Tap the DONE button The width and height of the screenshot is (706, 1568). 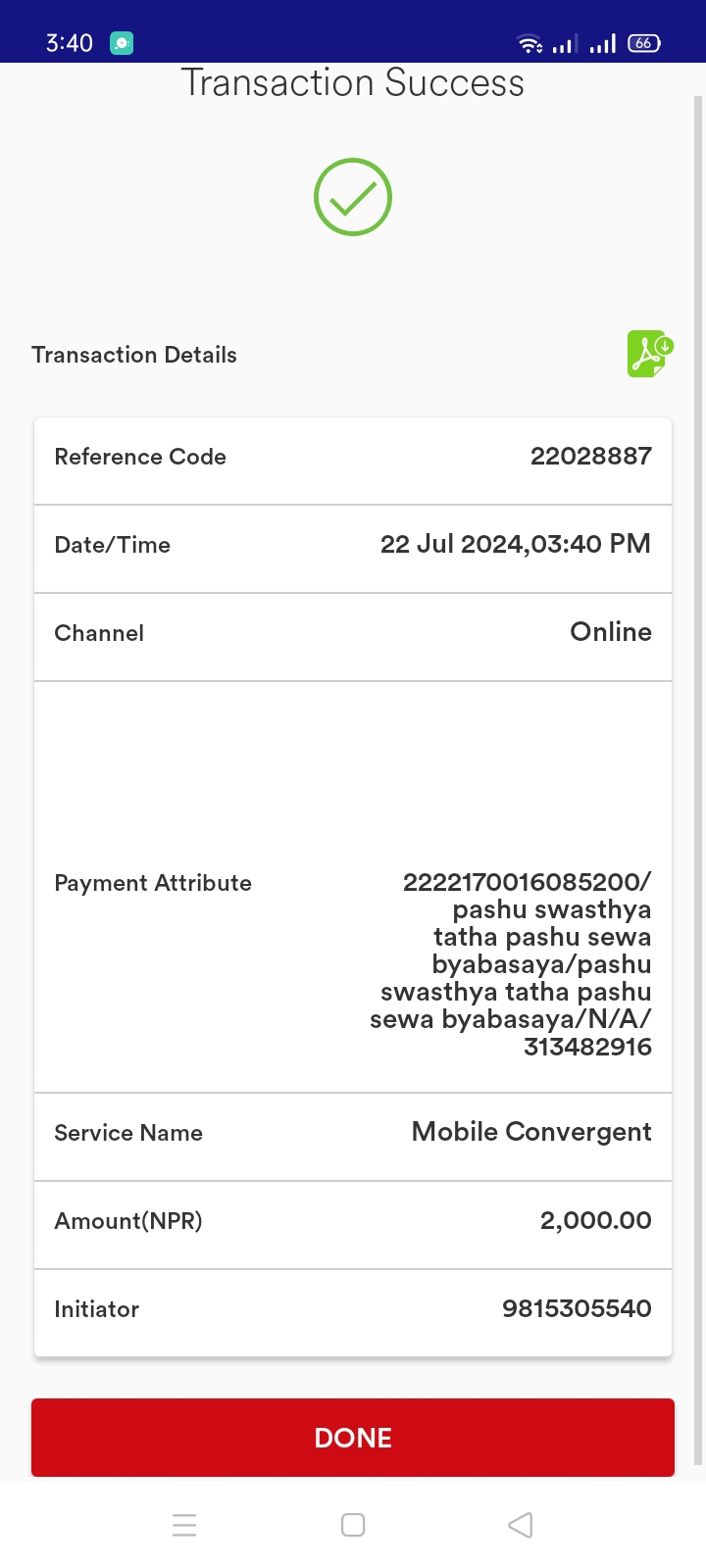pos(353,1437)
